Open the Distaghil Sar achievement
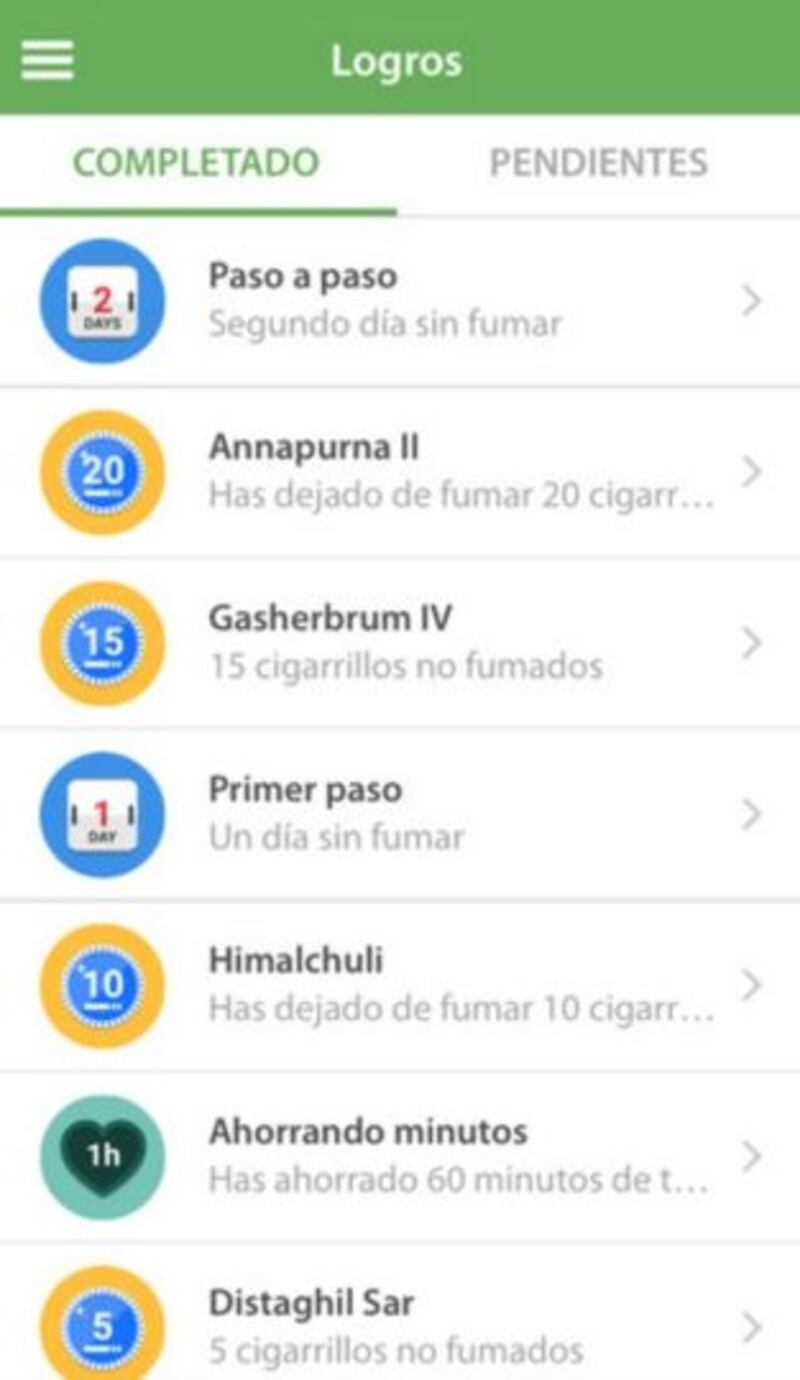 400,1312
